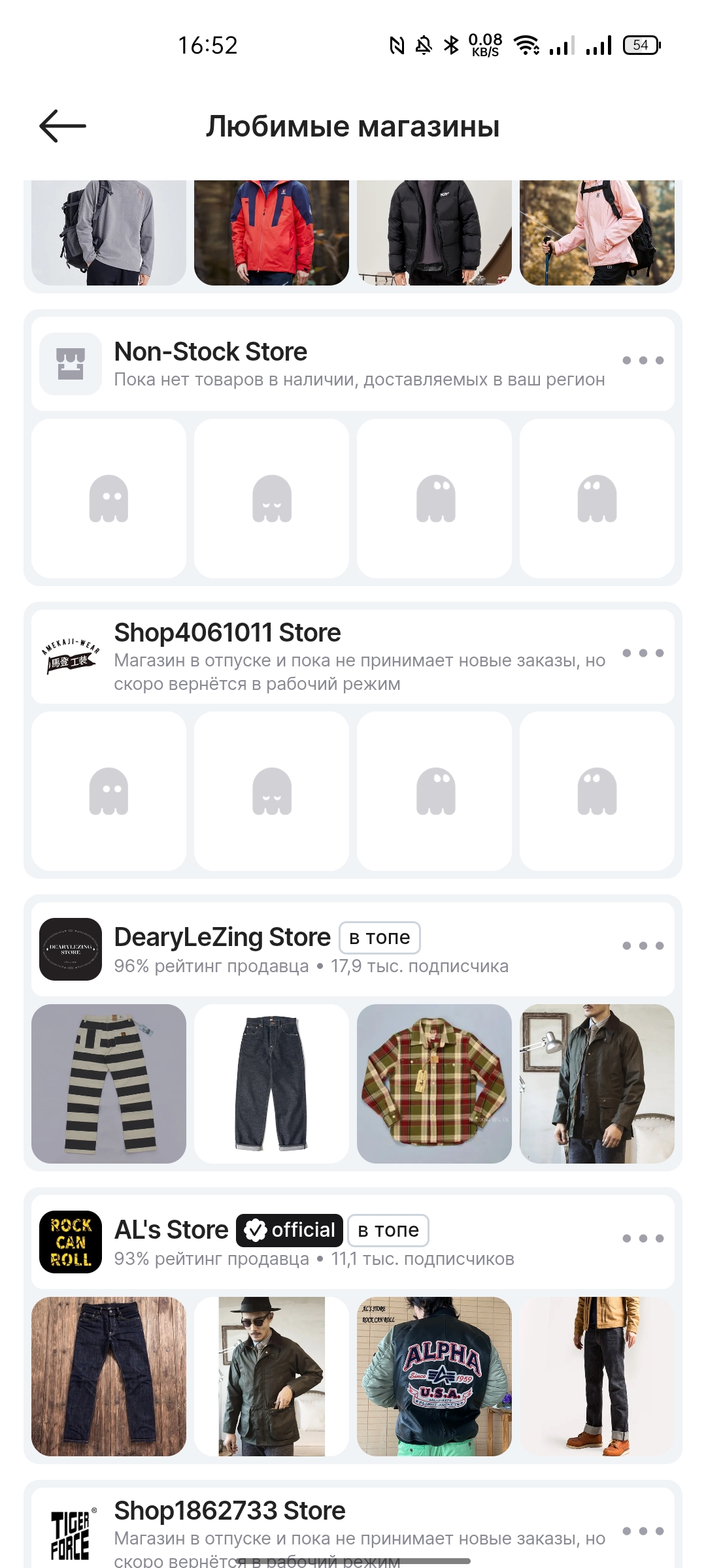View the green jacket in DearyLeZing Store

click(x=597, y=1084)
